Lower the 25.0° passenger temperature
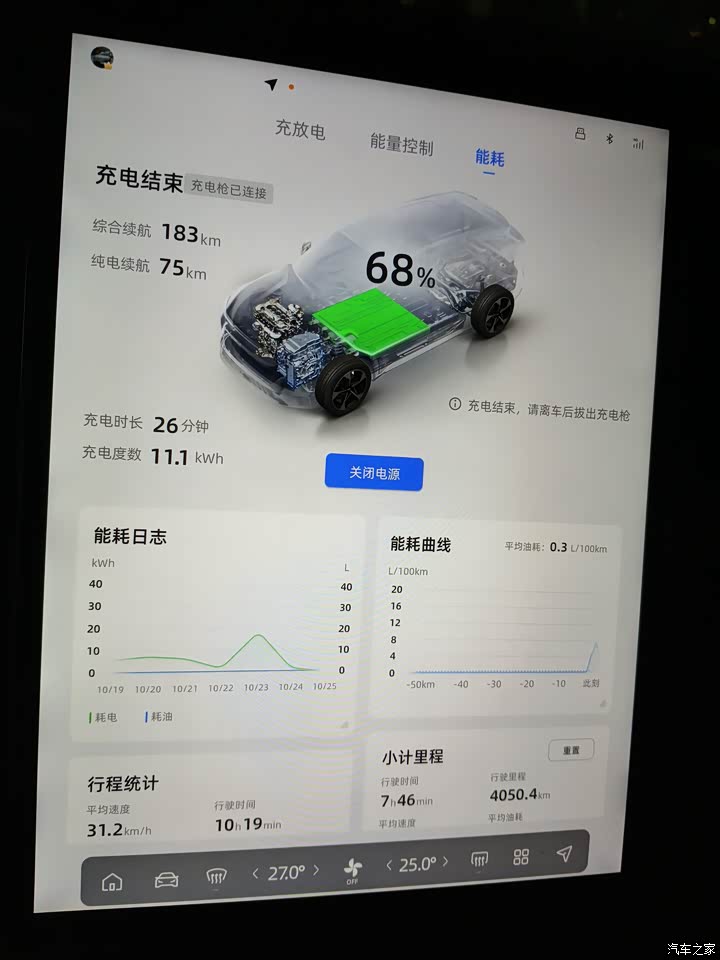The width and height of the screenshot is (720, 960). (391, 866)
